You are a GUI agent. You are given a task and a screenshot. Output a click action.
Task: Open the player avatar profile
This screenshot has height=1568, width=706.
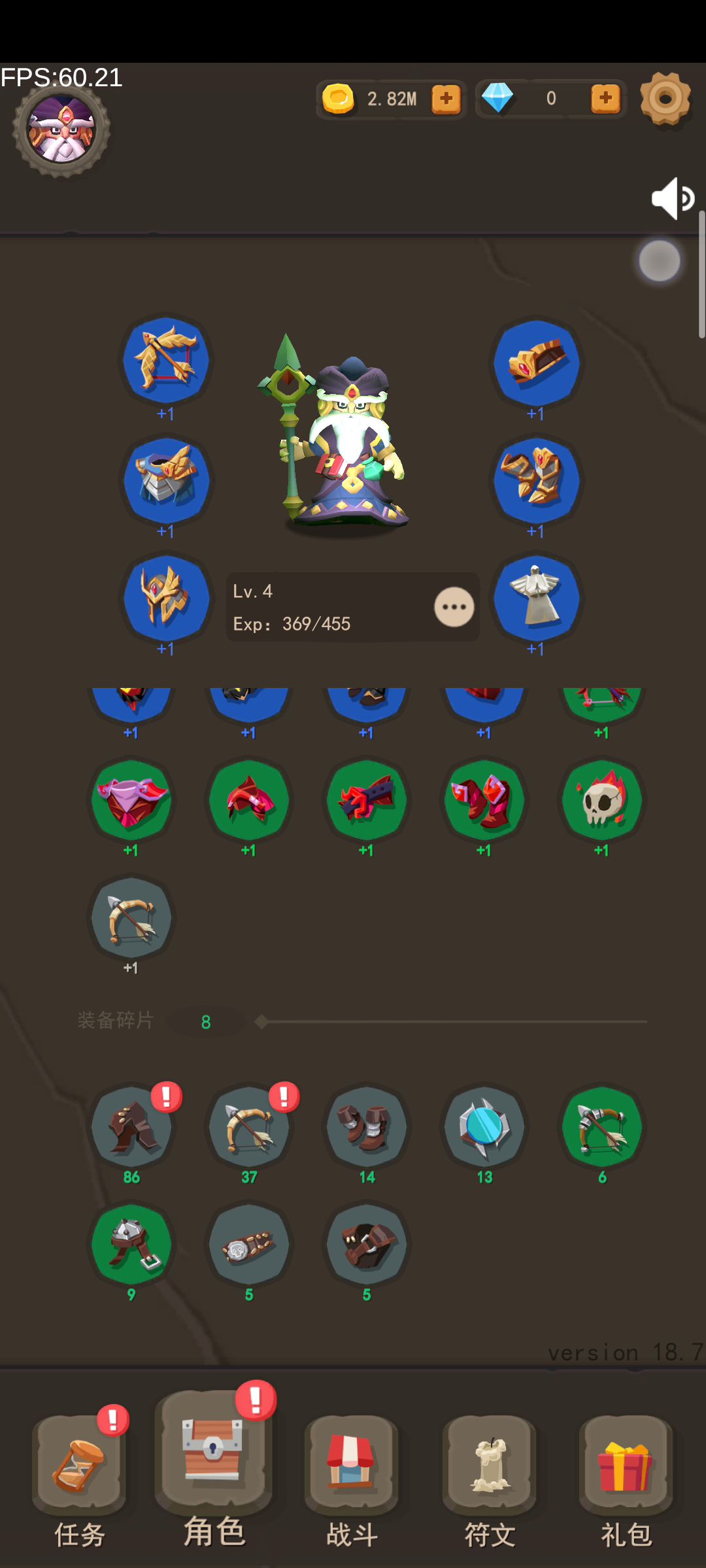pyautogui.click(x=61, y=129)
